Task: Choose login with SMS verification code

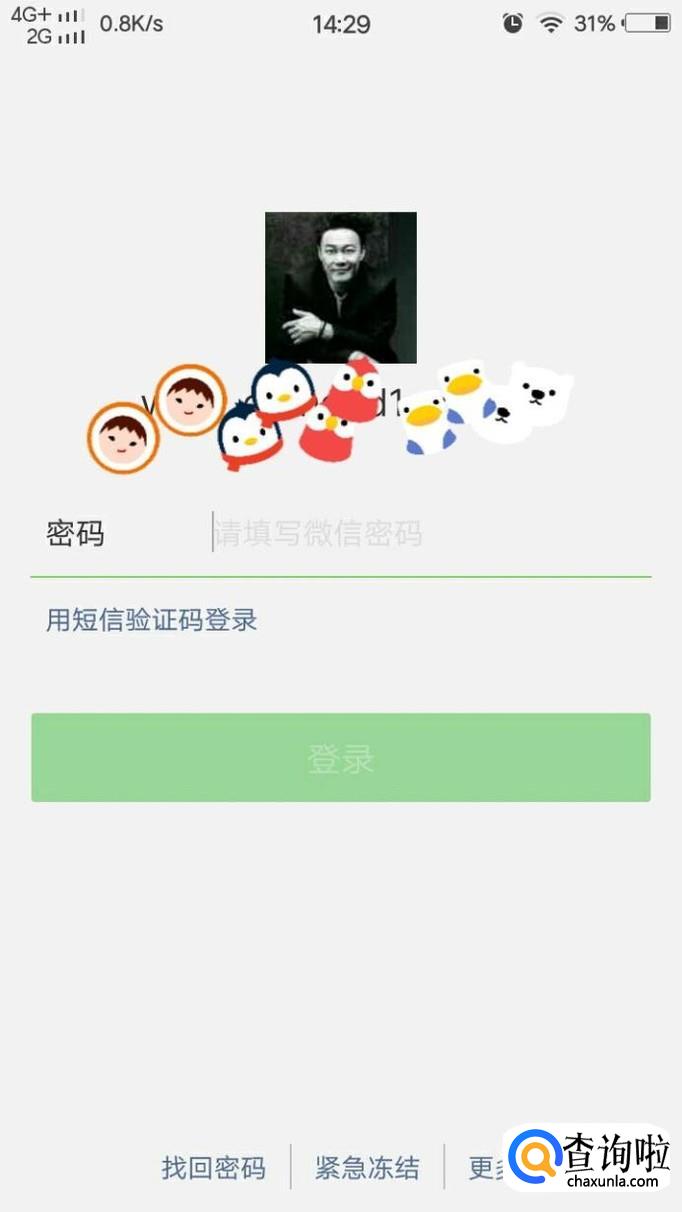Action: pos(152,620)
